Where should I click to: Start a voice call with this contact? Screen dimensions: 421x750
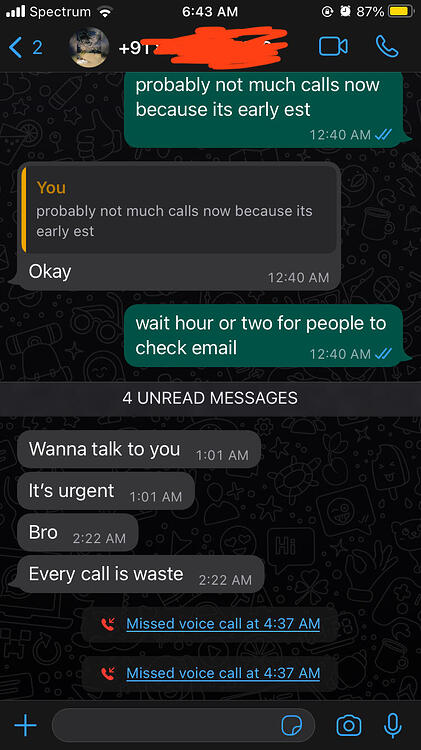387,46
